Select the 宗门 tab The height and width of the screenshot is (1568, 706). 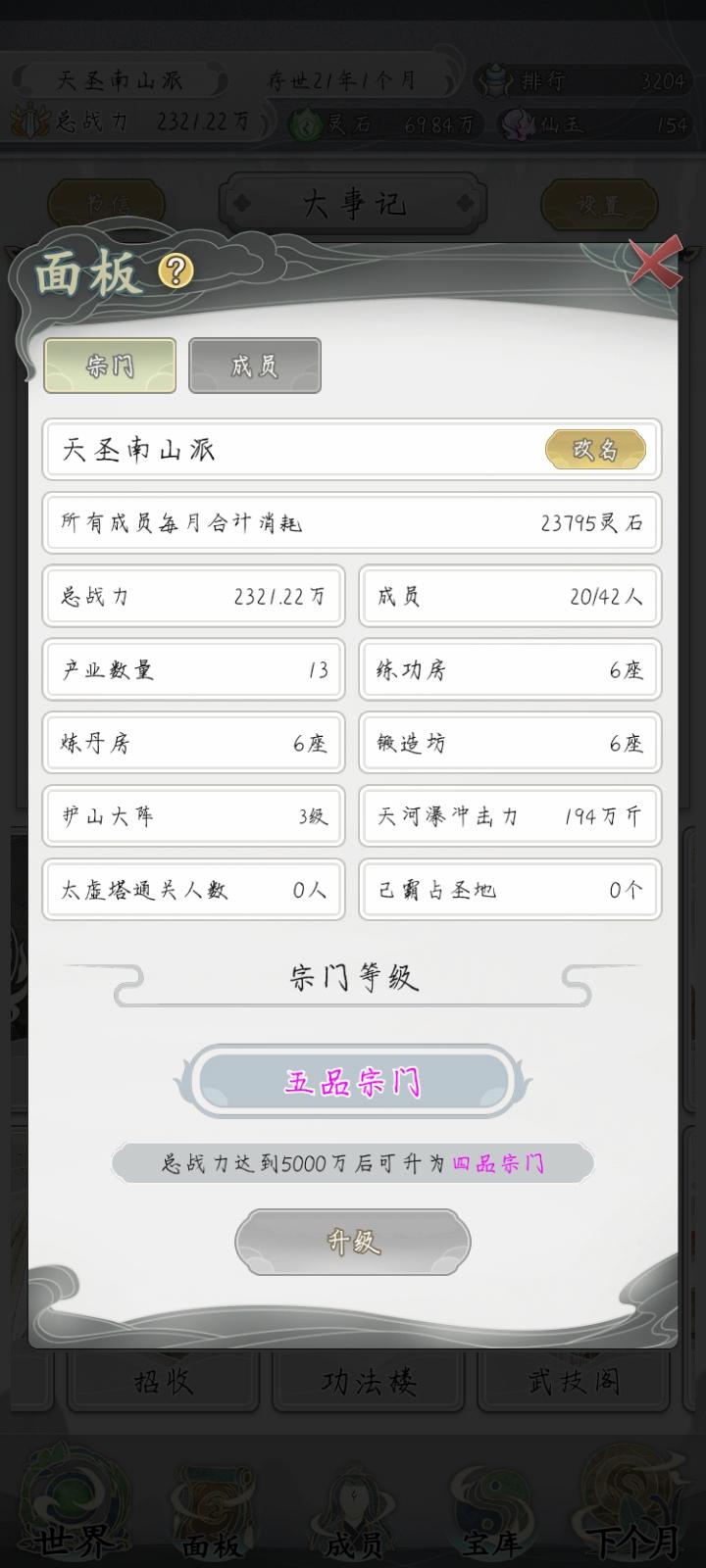[109, 365]
